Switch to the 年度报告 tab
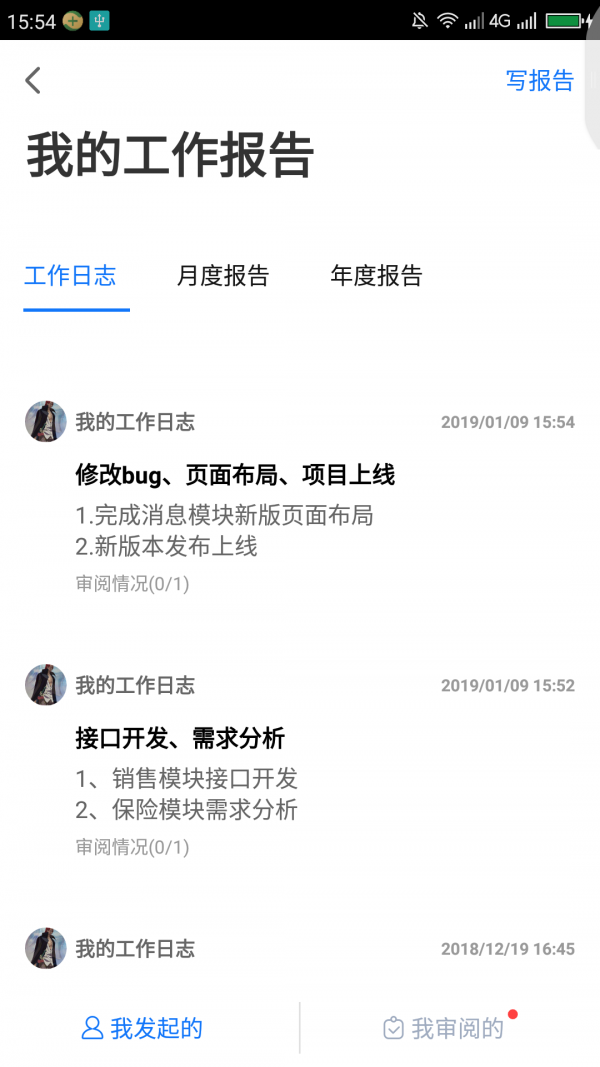The width and height of the screenshot is (600, 1067). 376,276
